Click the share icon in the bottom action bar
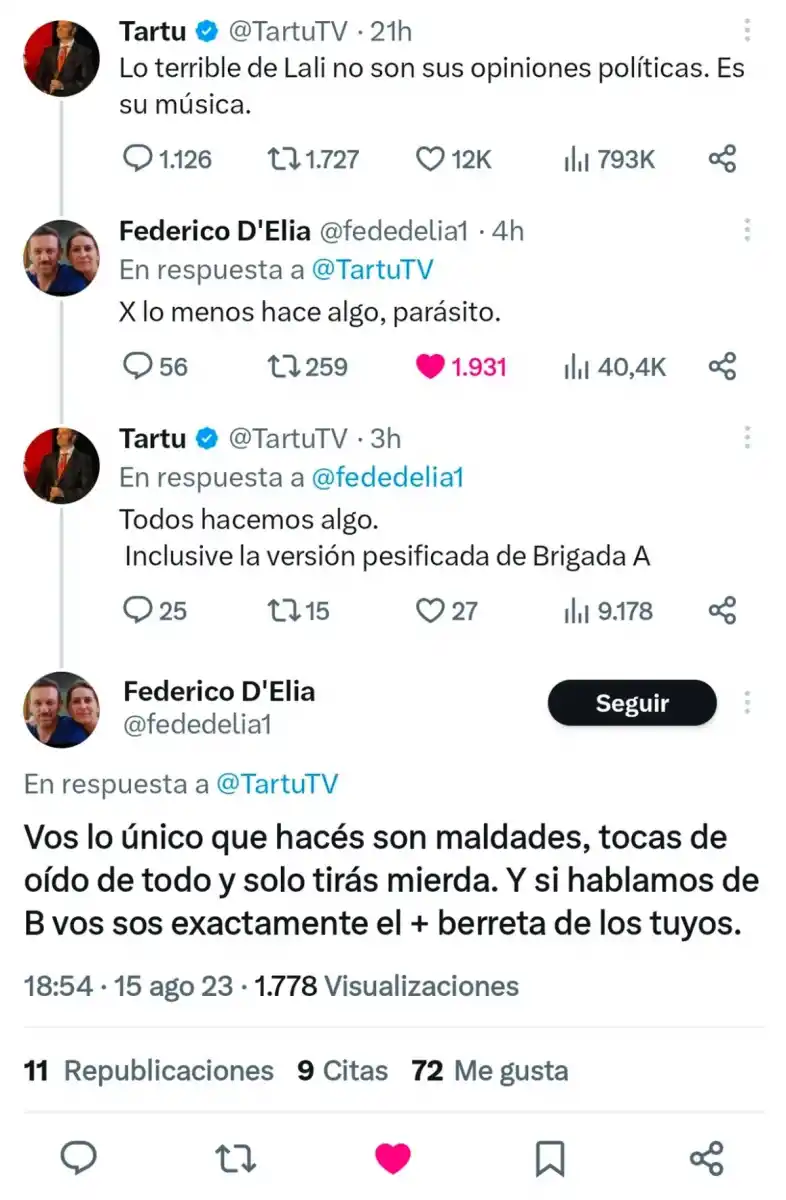The image size is (786, 1200). [x=705, y=1160]
